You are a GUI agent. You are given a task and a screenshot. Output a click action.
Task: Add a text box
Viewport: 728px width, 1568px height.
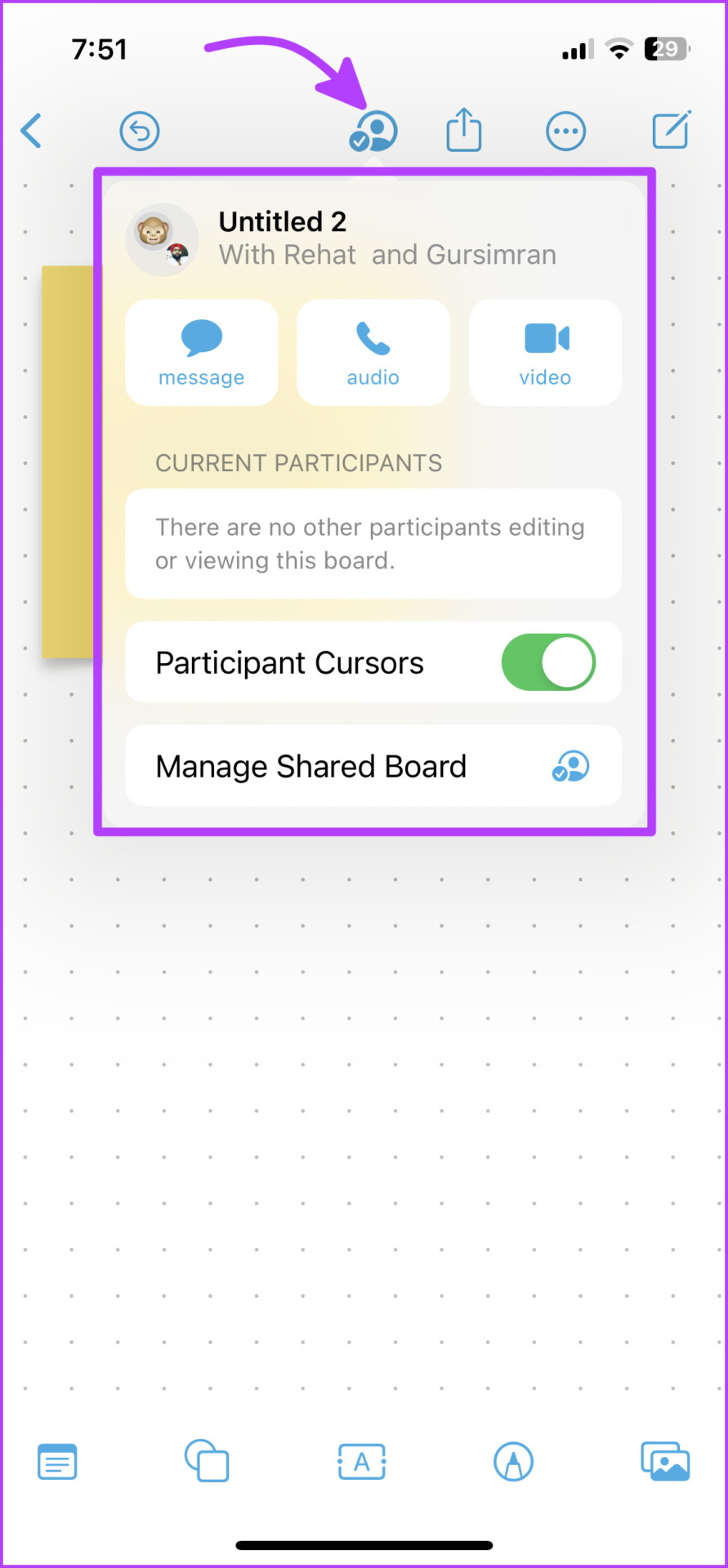tap(362, 1462)
